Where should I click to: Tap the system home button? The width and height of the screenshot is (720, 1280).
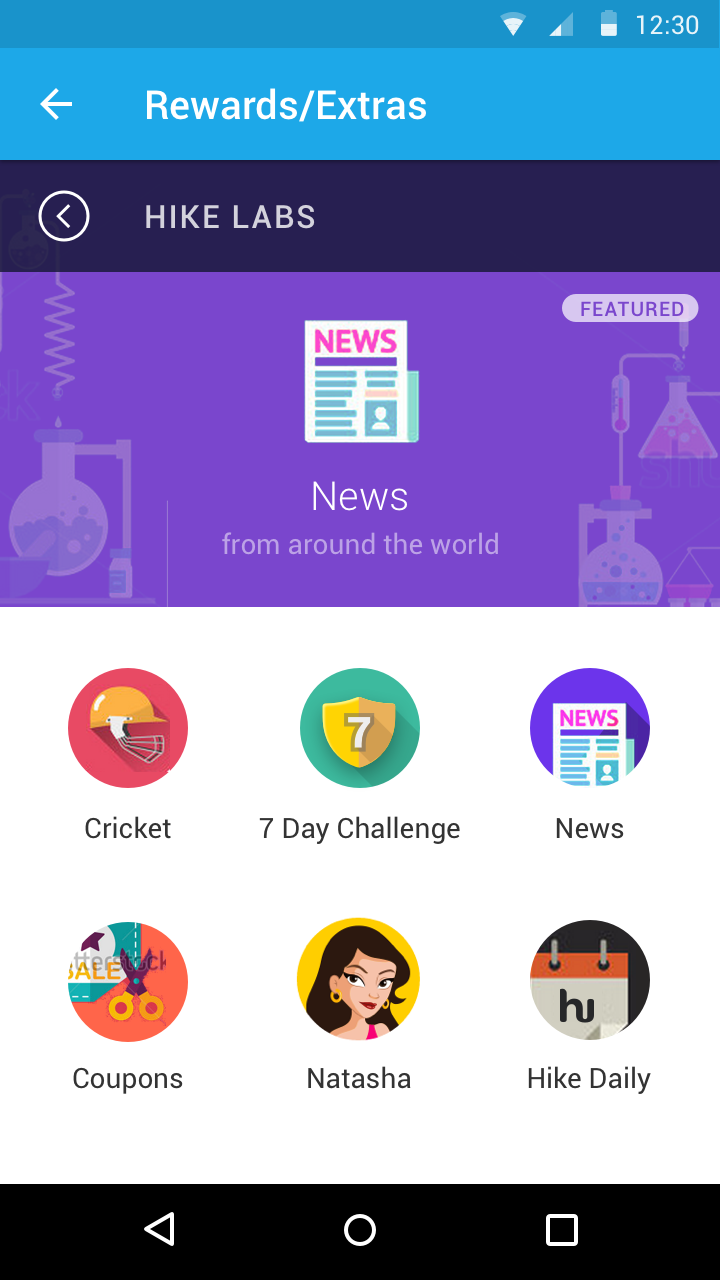pos(360,1230)
